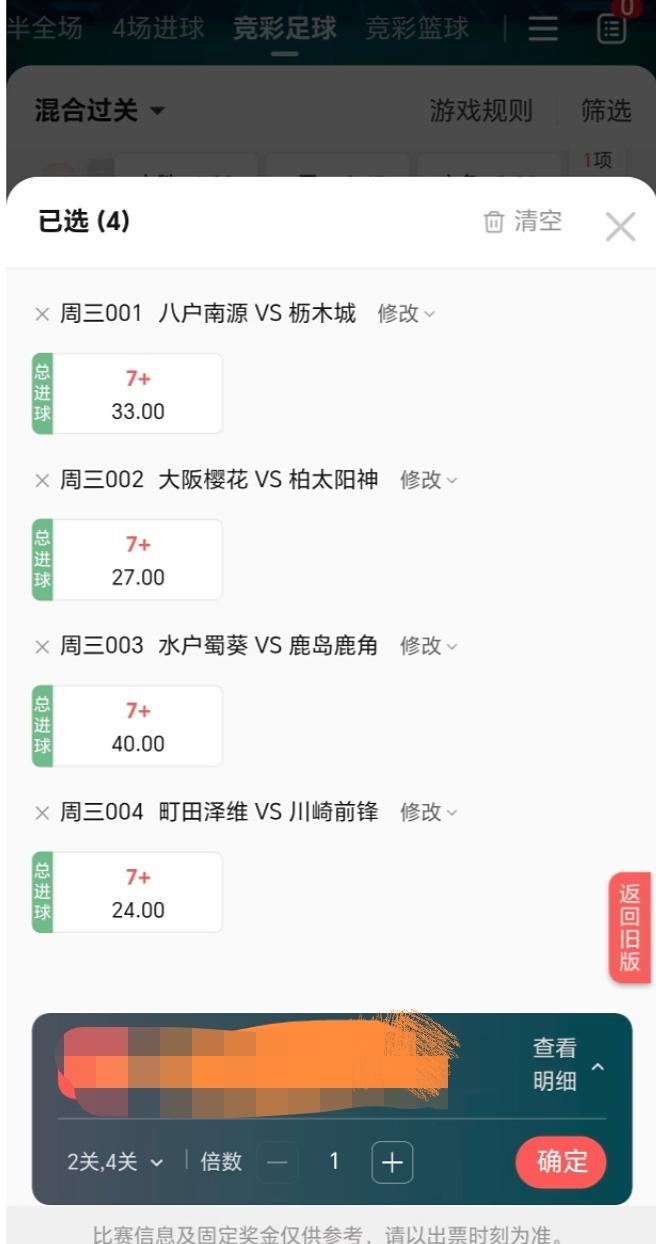Viewport: 656px width, 1244px height.
Task: Remove match 周三004 町田泽维 VS 川崎前锋
Action: tap(42, 812)
